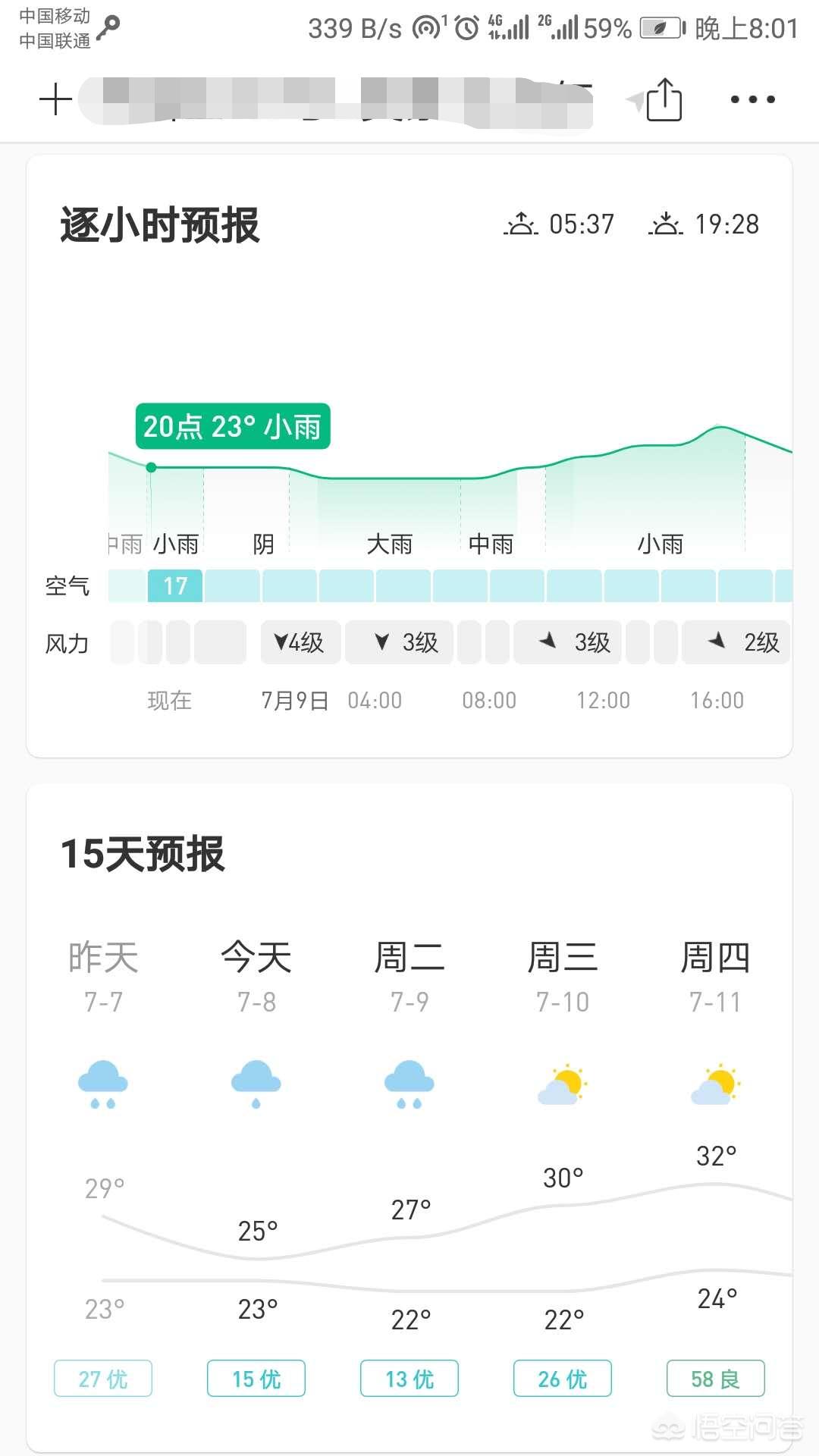
Task: Open the hourly forecast card
Action: (x=160, y=225)
